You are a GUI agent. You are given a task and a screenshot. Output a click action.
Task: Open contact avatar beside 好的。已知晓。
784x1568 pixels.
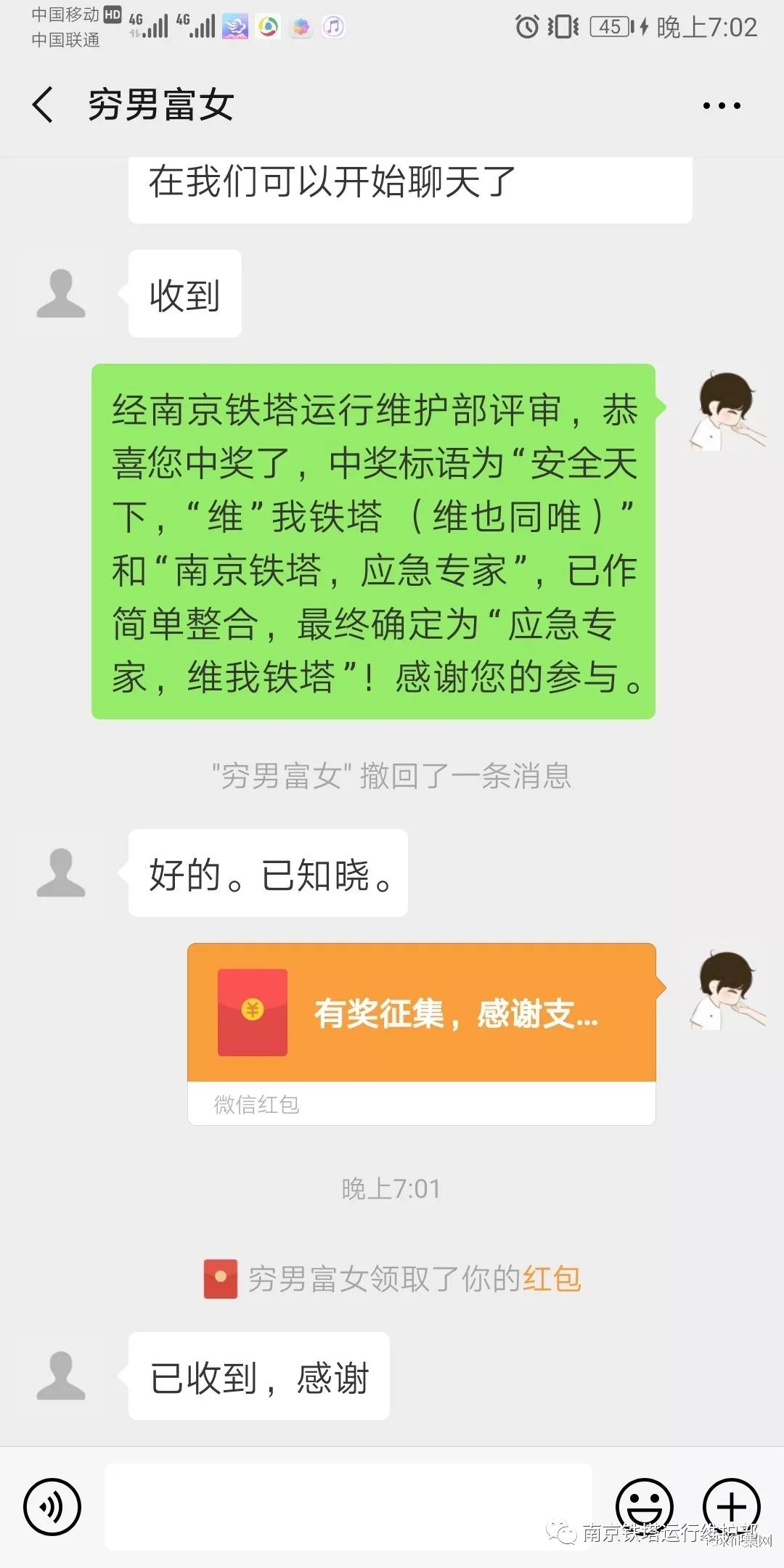[x=61, y=873]
